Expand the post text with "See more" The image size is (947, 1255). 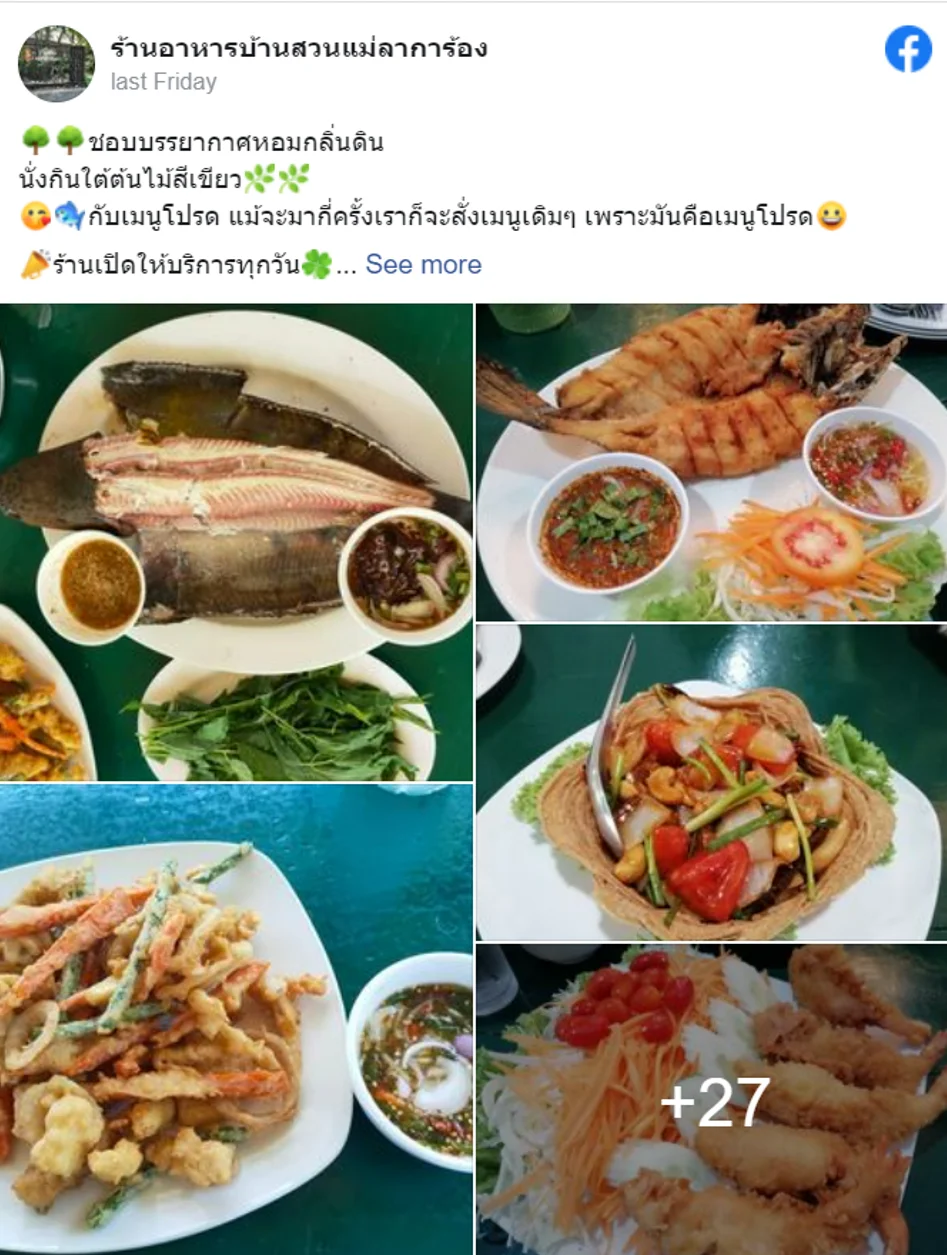tap(424, 263)
